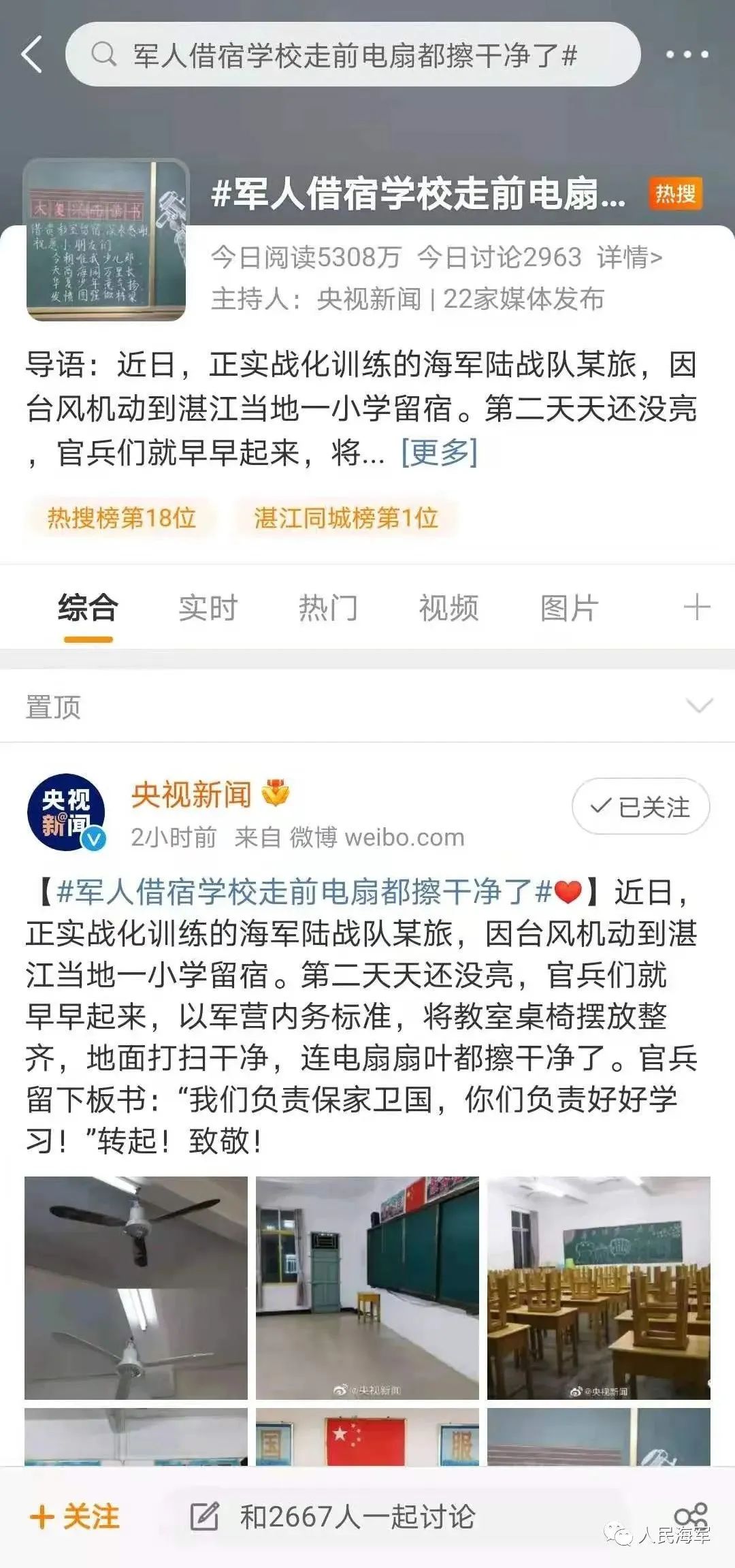735x1568 pixels.
Task: Tap the 已关注 following button
Action: 640,807
